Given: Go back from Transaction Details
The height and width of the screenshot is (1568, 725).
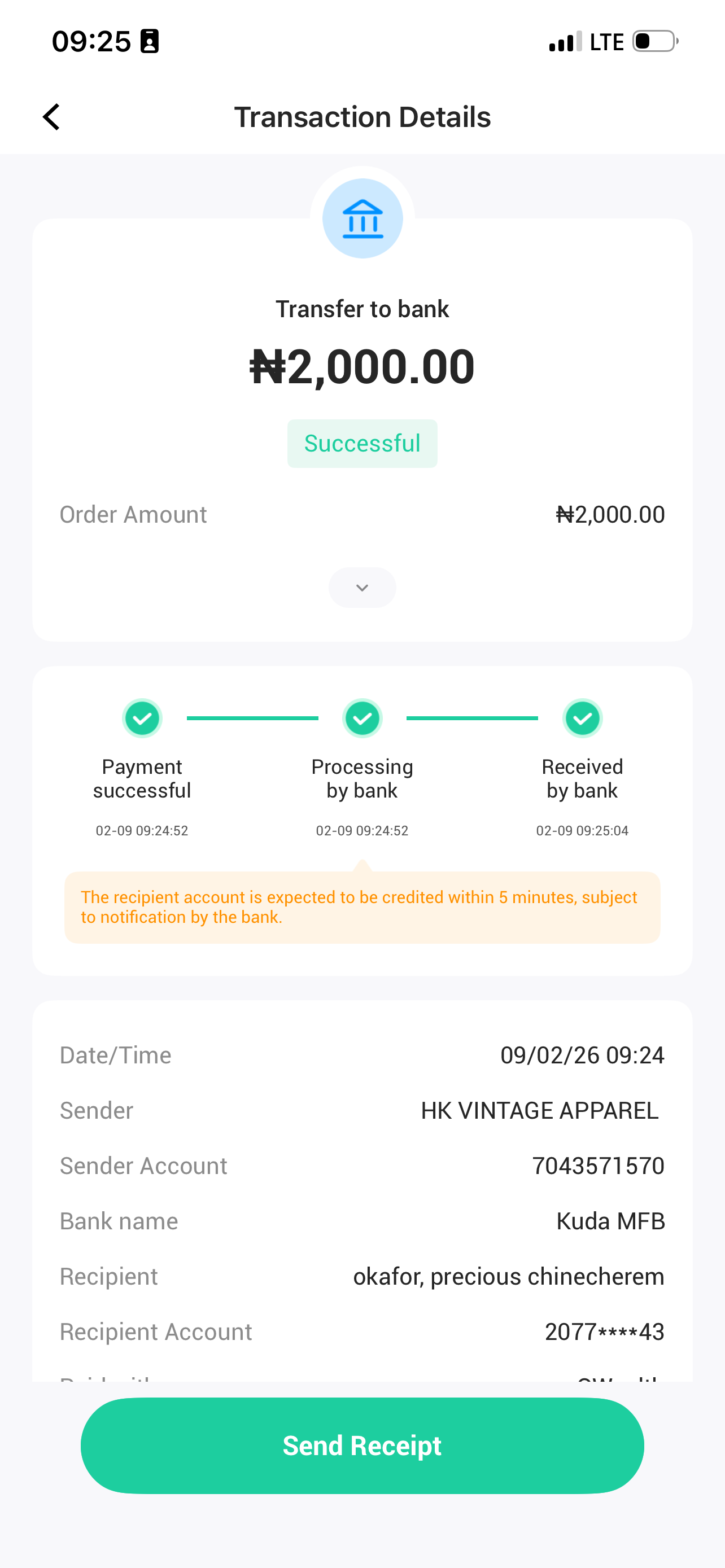Looking at the screenshot, I should (51, 117).
